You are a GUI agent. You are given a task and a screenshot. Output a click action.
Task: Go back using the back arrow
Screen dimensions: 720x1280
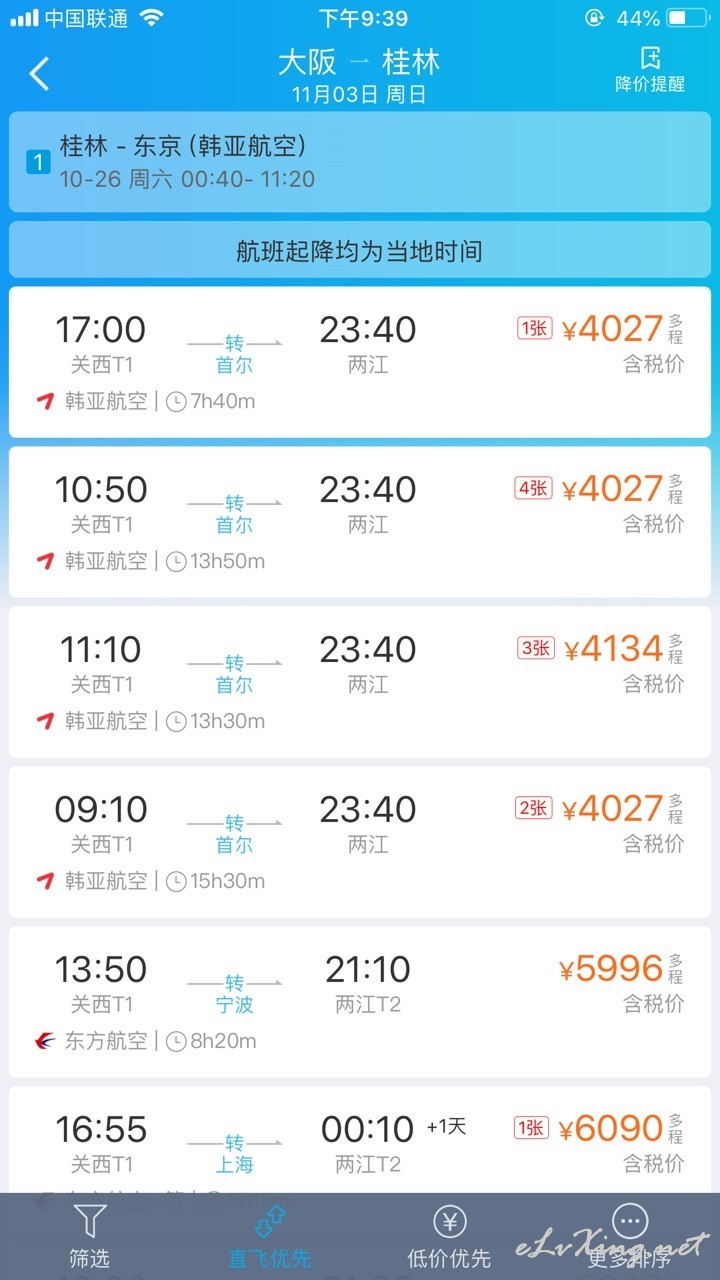coord(40,74)
